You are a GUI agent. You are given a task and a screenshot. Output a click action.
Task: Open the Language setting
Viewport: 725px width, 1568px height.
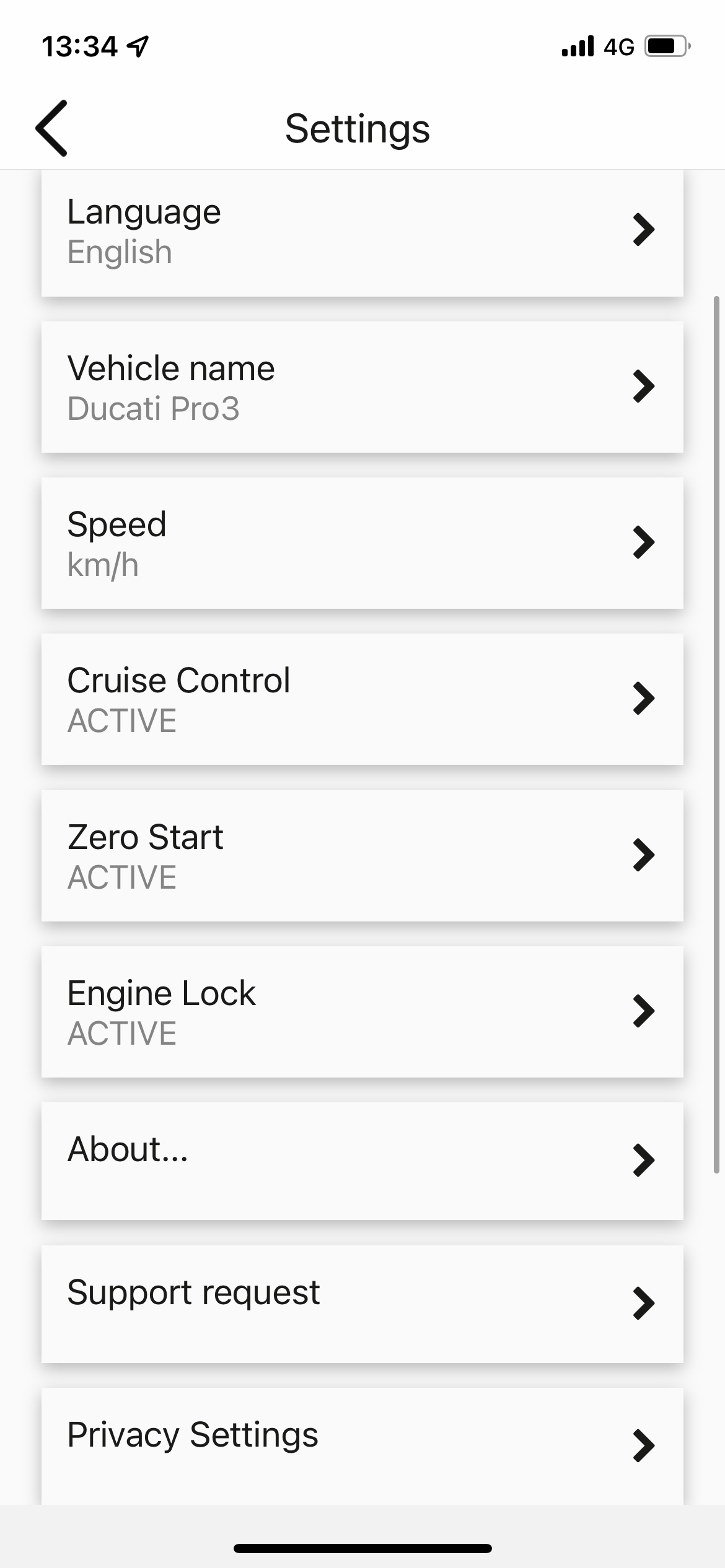tap(362, 233)
